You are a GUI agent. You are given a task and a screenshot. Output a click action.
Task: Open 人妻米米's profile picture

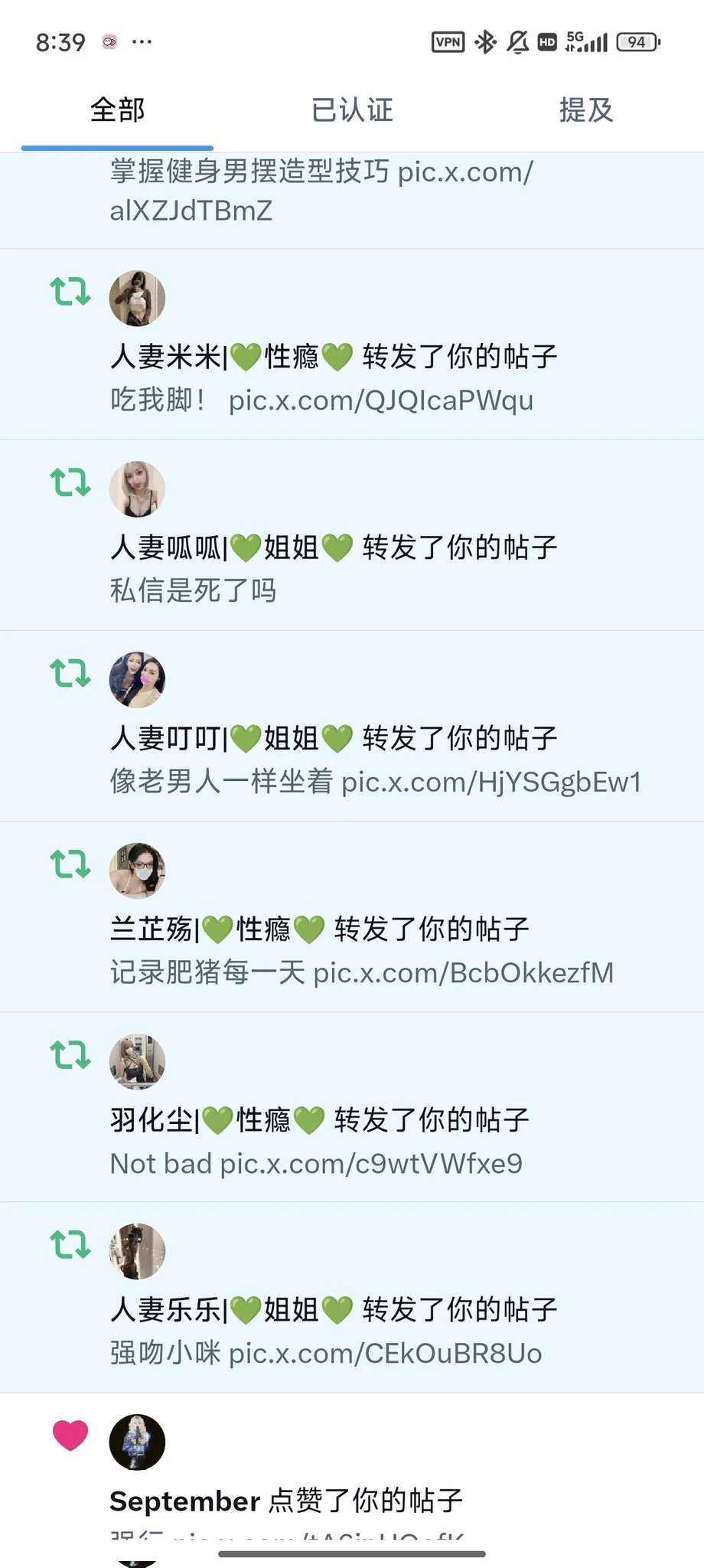[138, 298]
